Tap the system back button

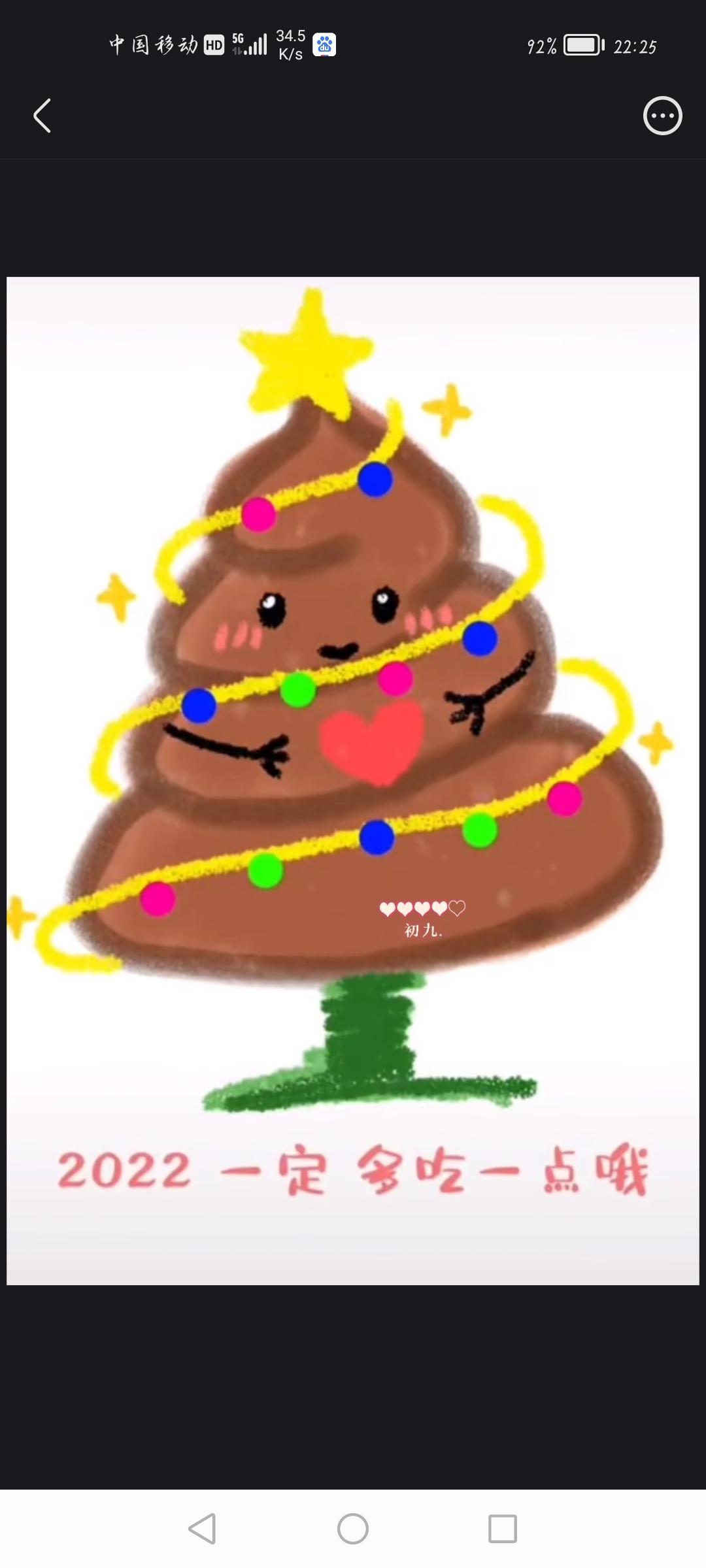tap(202, 1529)
